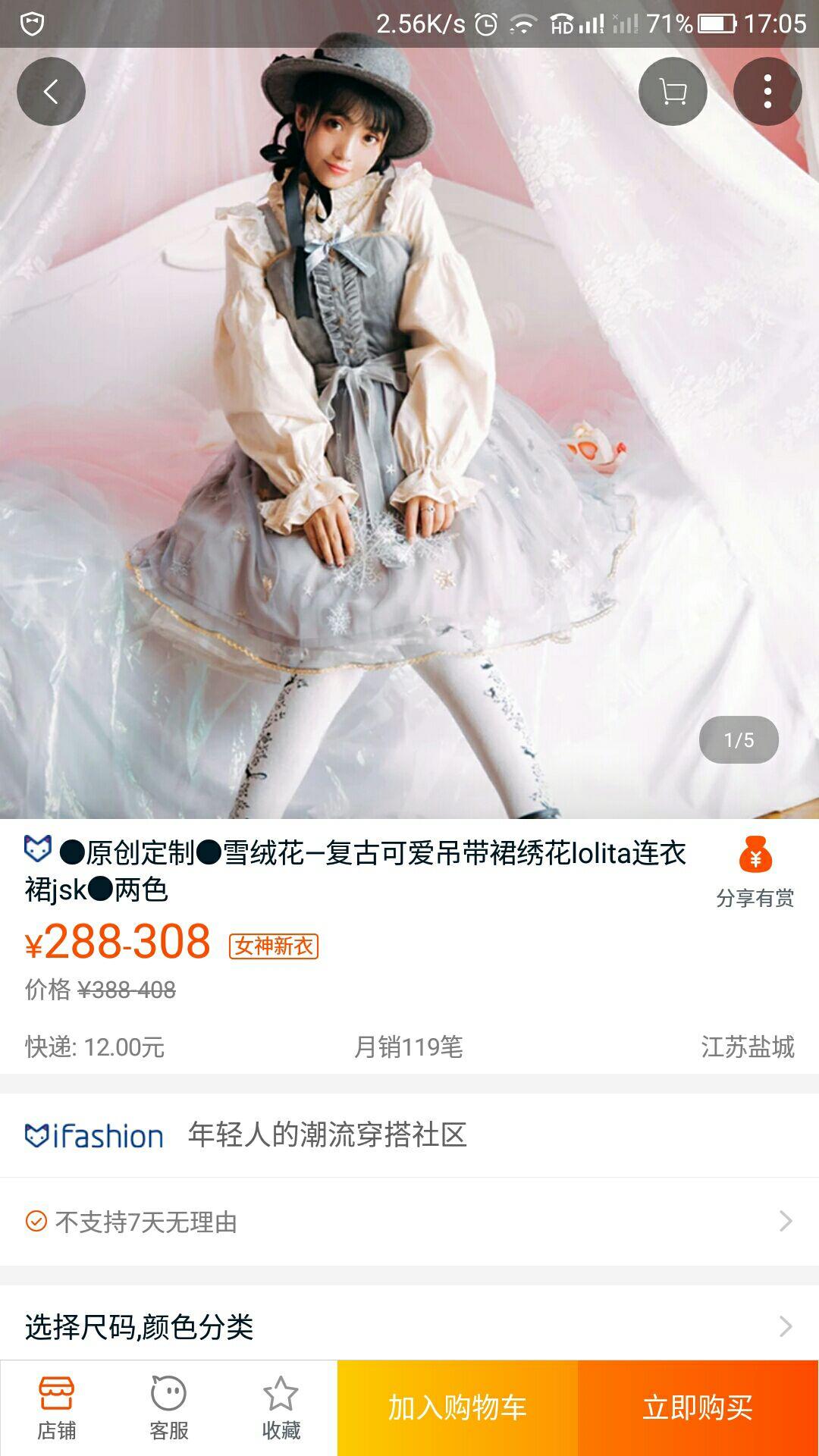The image size is (819, 1456).
Task: Go back using the top-left arrow
Action: 51,92
